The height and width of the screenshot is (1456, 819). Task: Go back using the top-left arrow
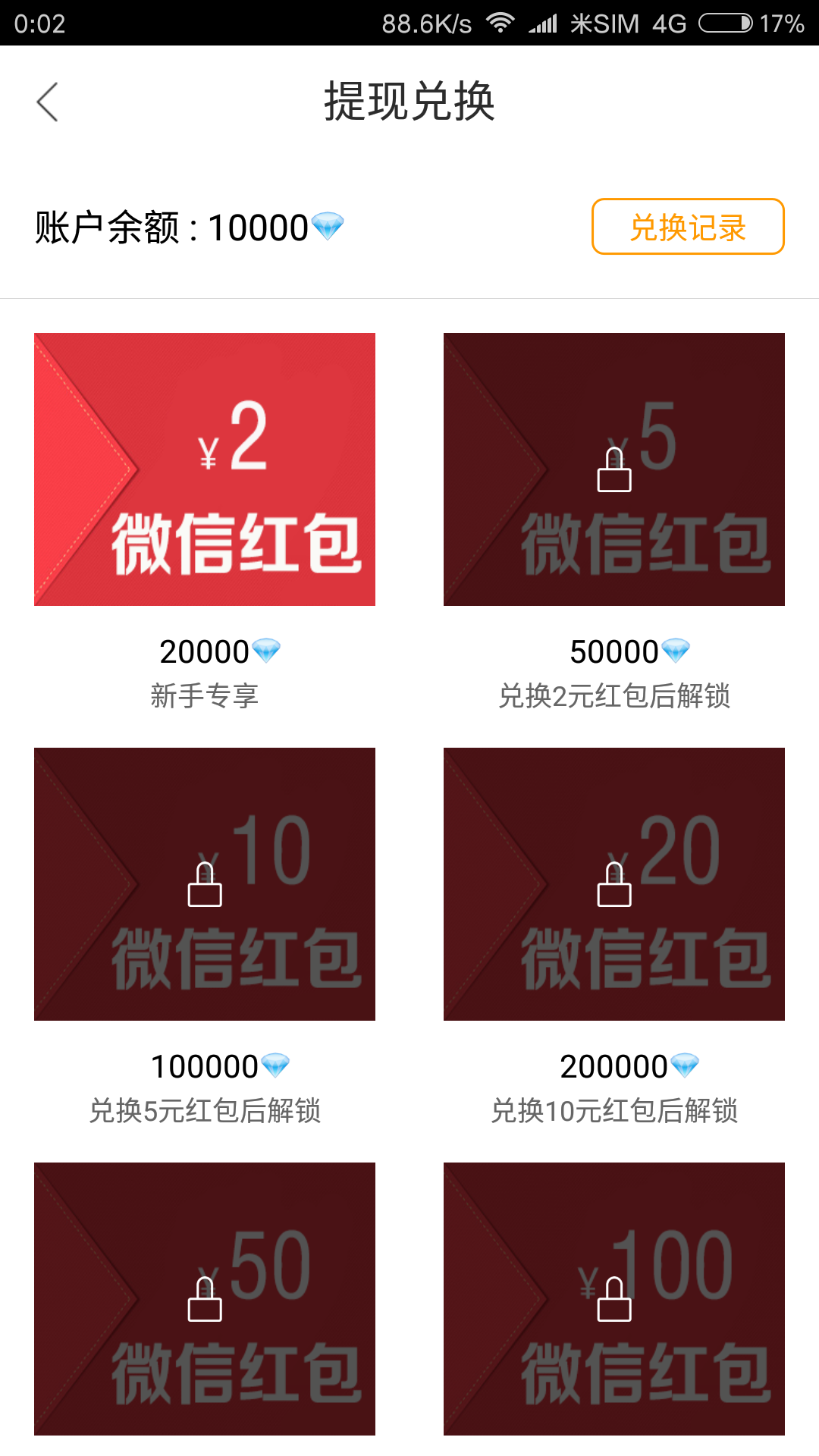(x=47, y=102)
